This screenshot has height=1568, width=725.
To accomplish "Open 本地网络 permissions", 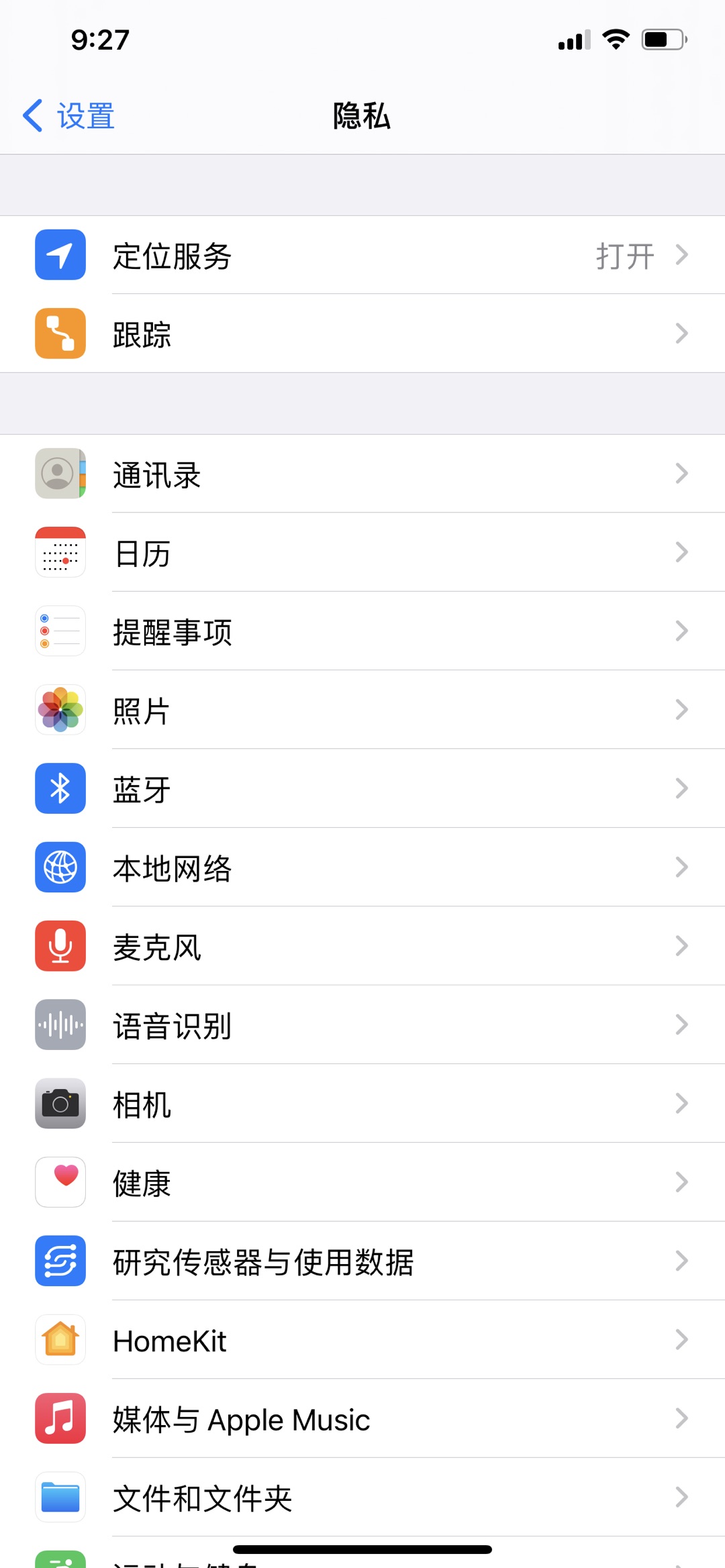I will click(362, 867).
